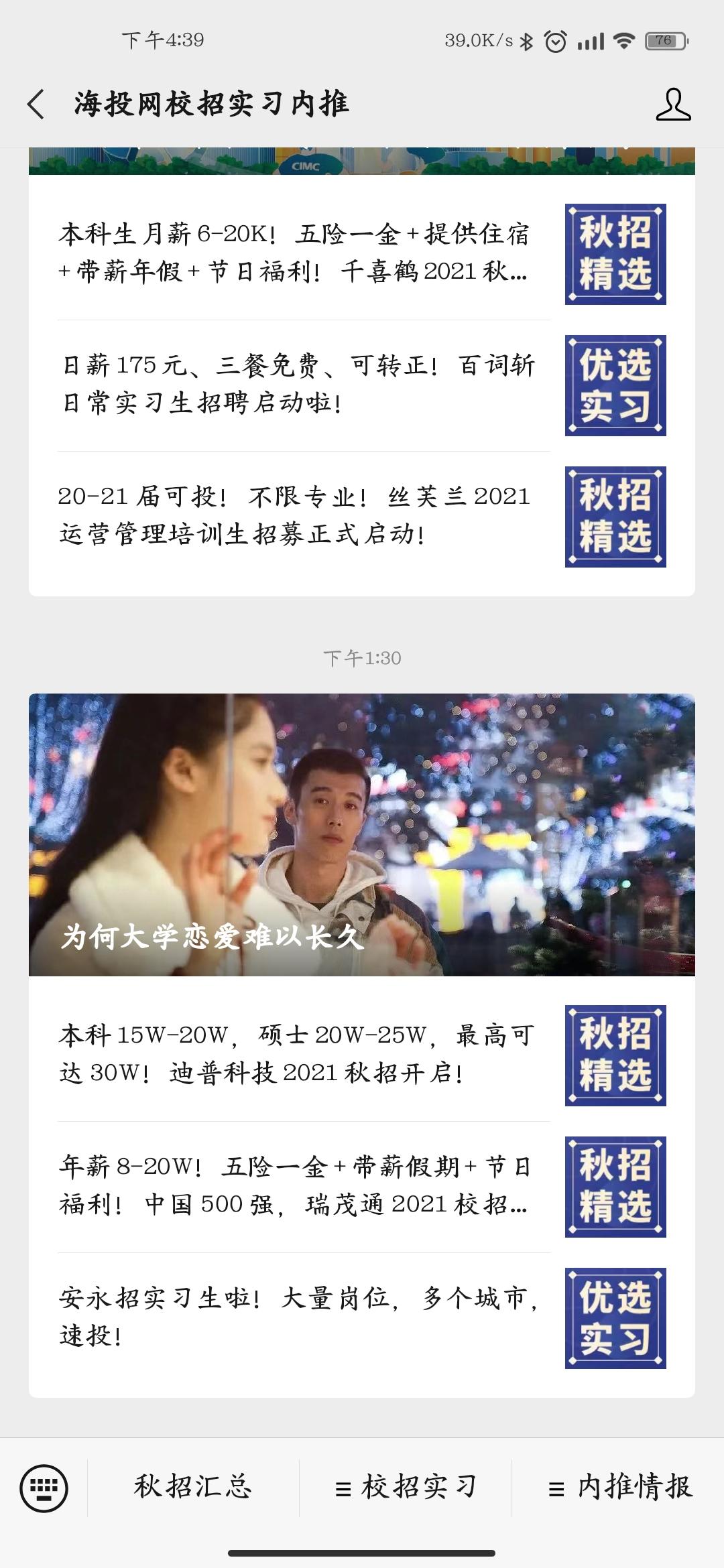Expand the 内推情报 menu
The height and width of the screenshot is (1568, 724).
(x=619, y=1488)
